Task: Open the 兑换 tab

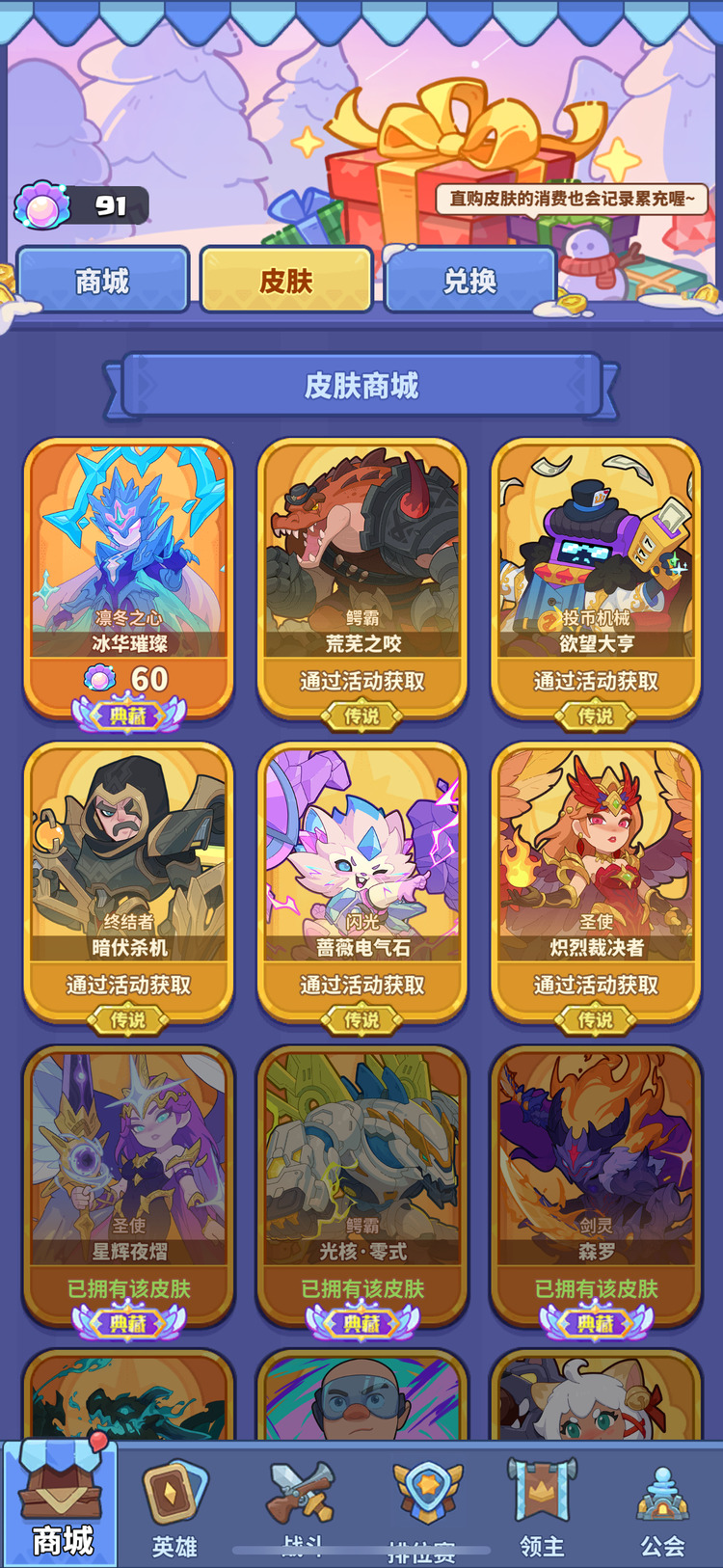Action: [x=470, y=281]
